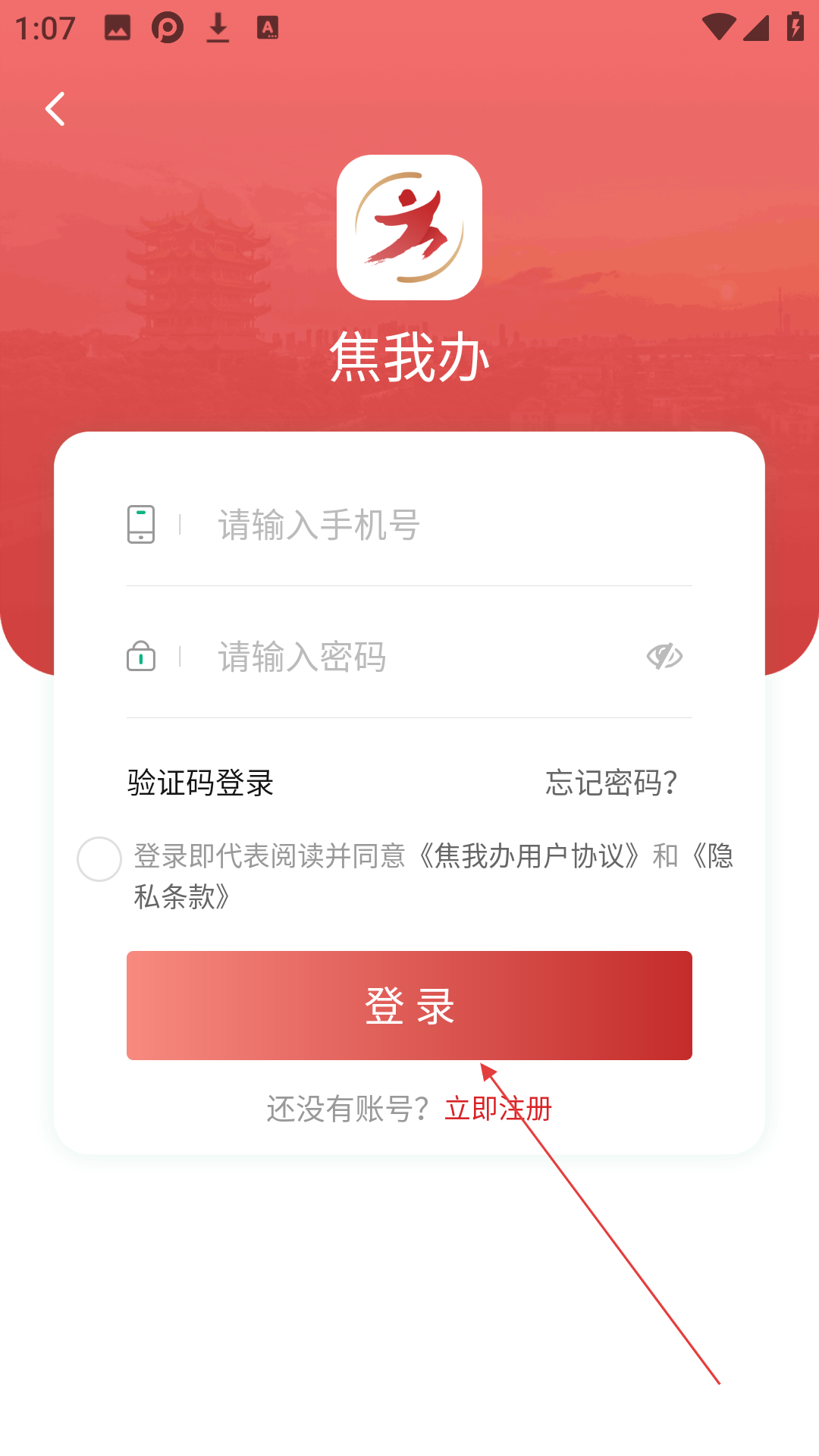Image resolution: width=819 pixels, height=1456 pixels.
Task: Open the 隐私条款 privacy link
Action: click(182, 897)
